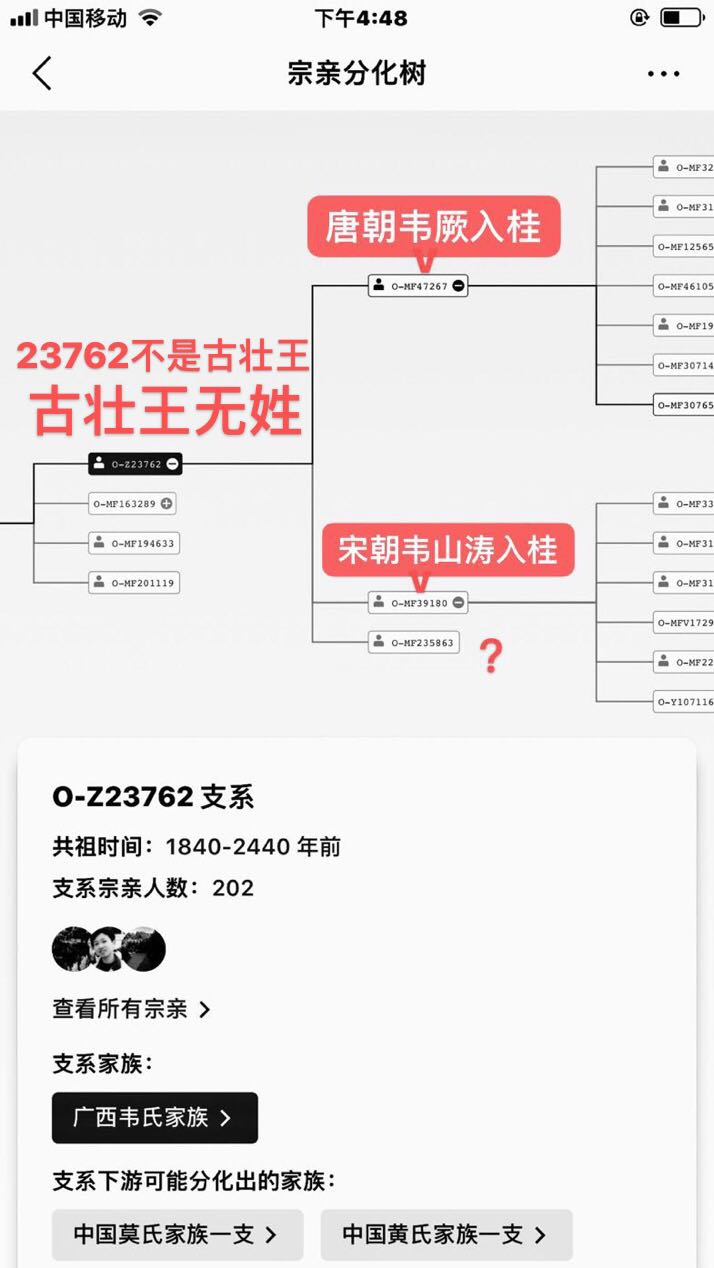Select the O-MF194633 node

click(134, 543)
